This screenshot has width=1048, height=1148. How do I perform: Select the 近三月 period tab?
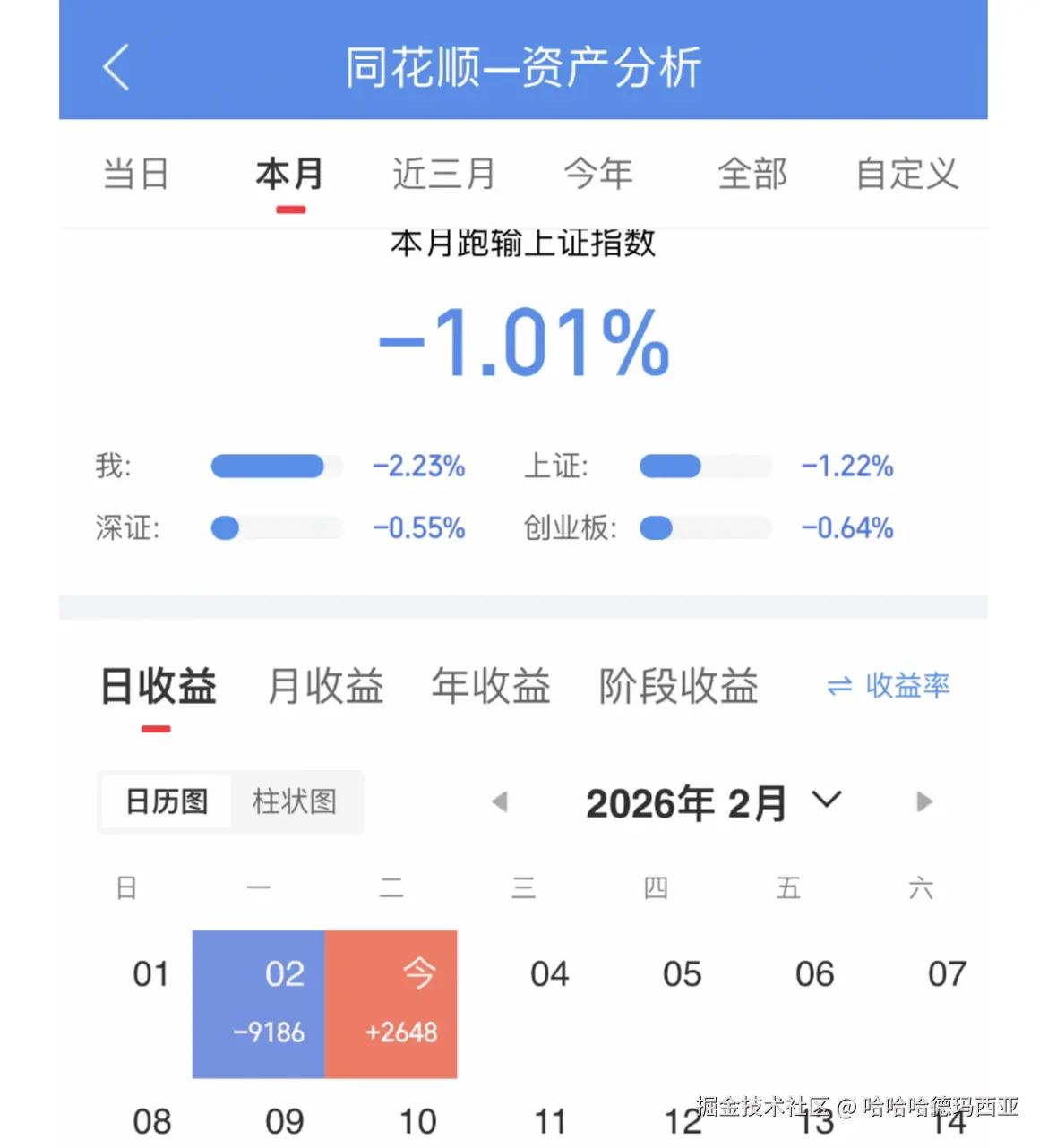[444, 174]
